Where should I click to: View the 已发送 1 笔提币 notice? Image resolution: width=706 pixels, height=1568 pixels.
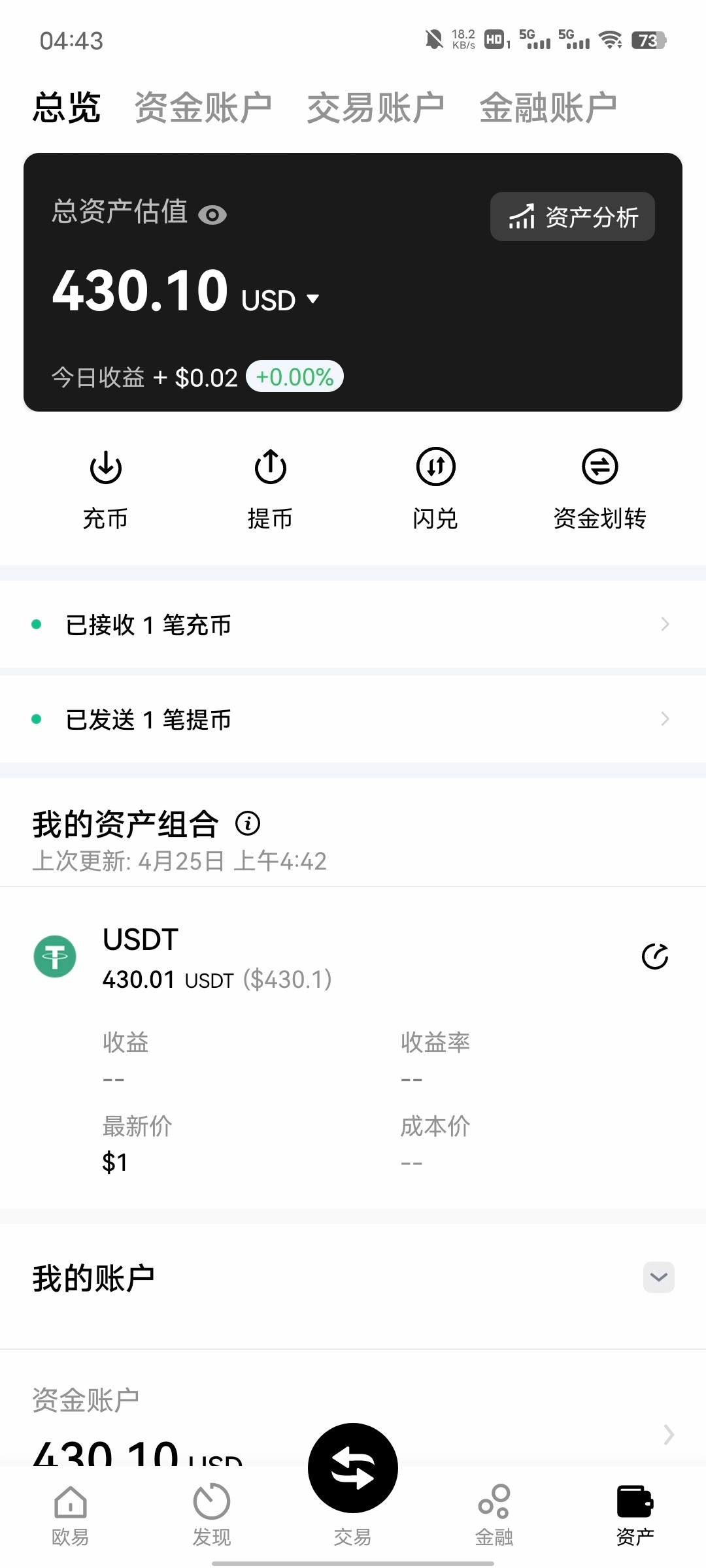point(353,719)
